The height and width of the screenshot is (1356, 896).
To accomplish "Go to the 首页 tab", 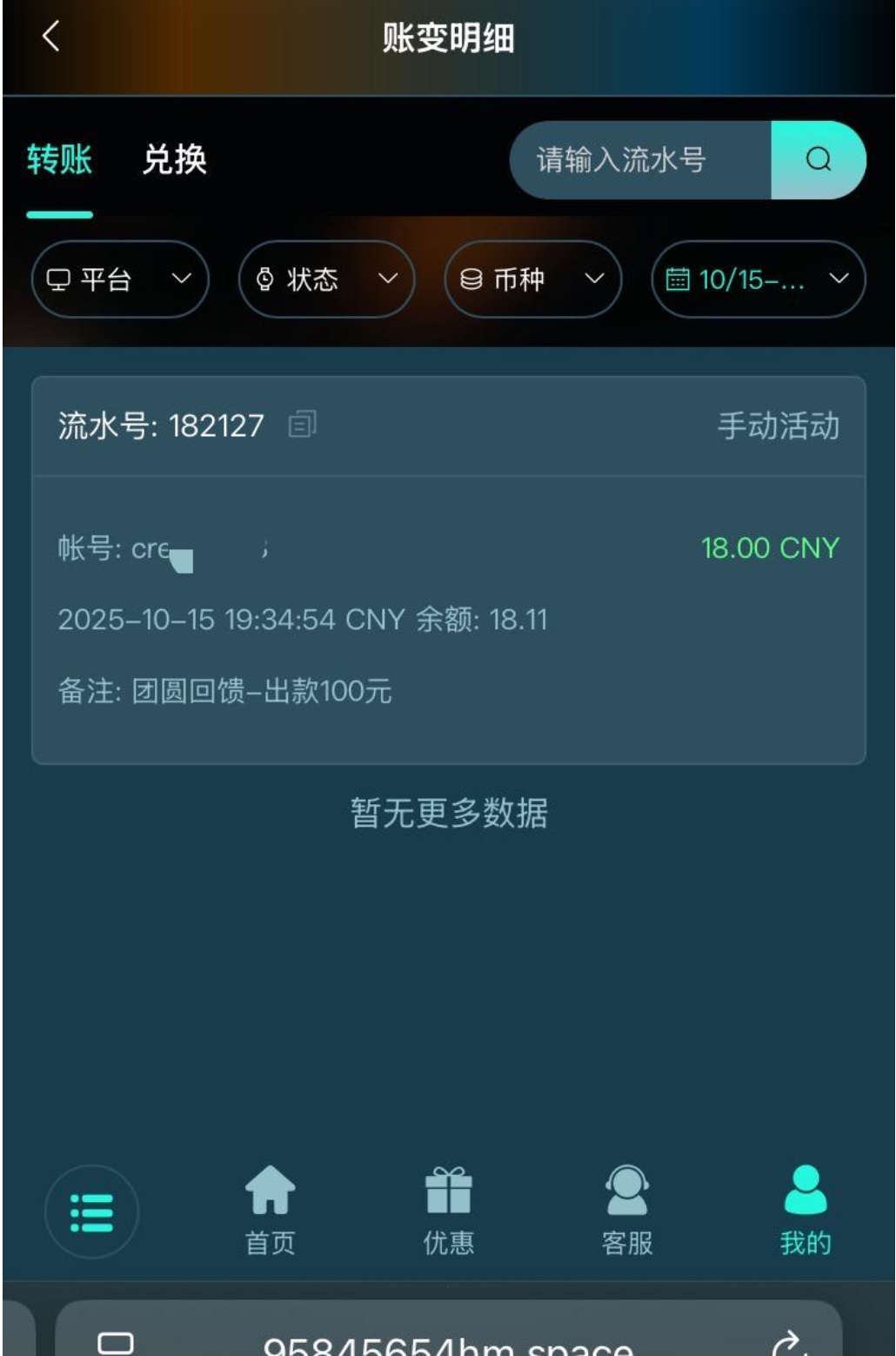I will pos(271,1210).
